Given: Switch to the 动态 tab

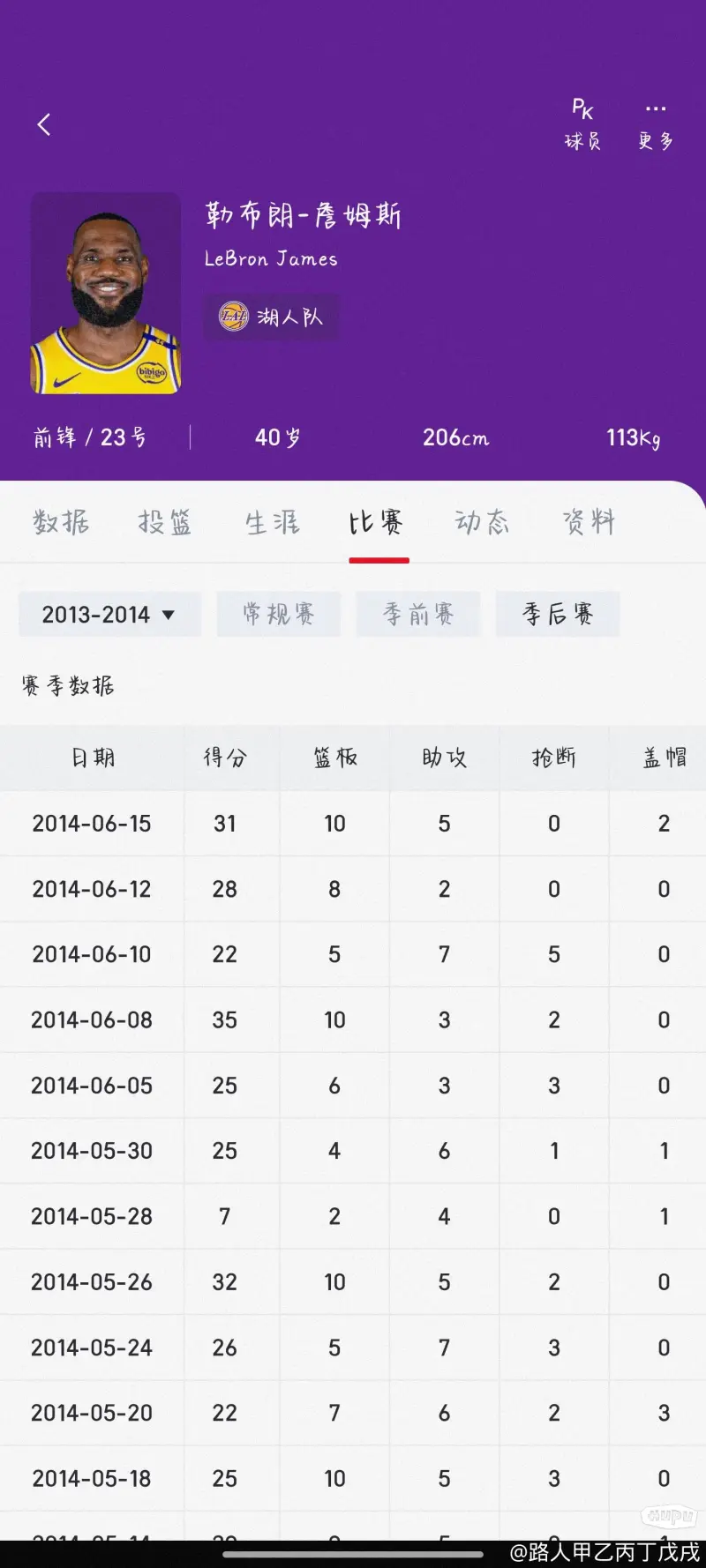Looking at the screenshot, I should pos(483,522).
